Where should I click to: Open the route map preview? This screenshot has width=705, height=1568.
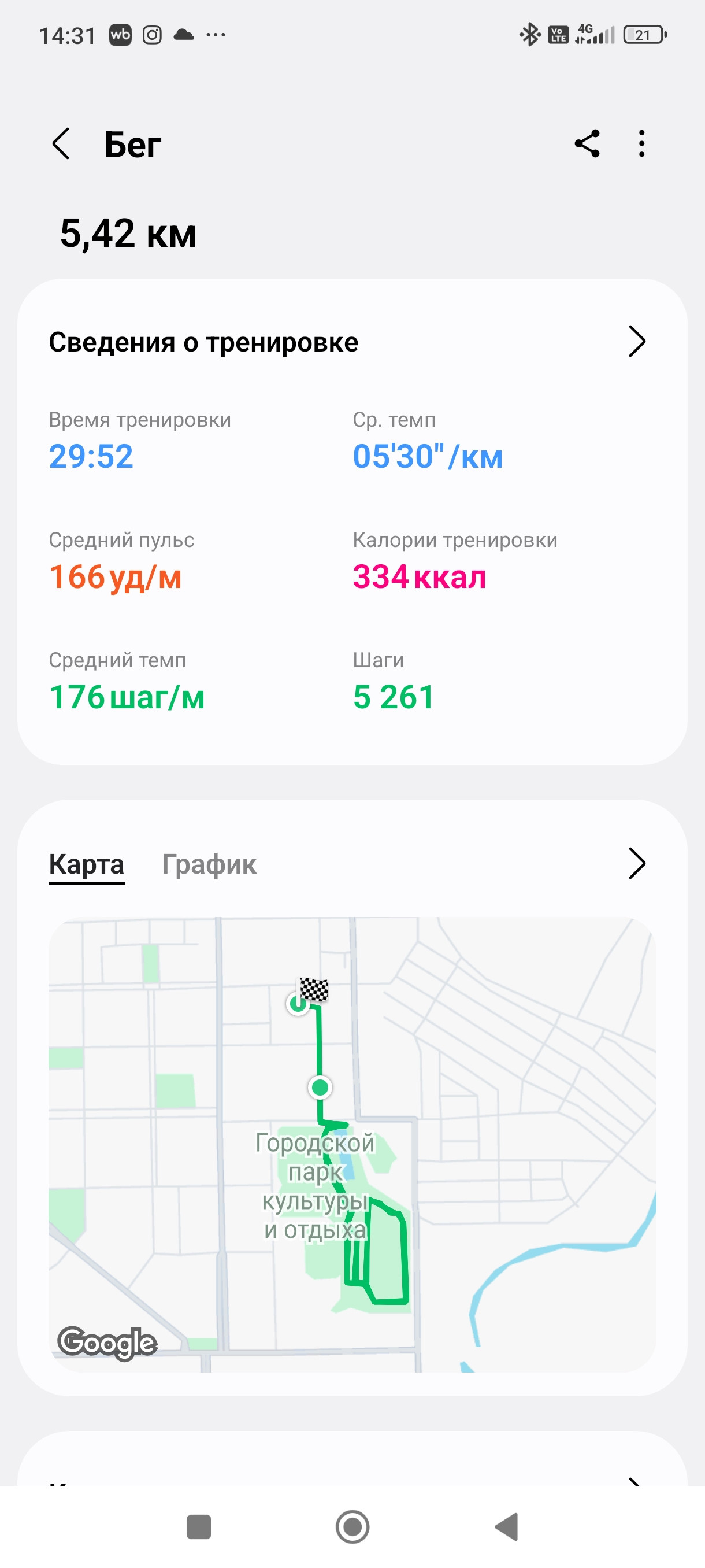pyautogui.click(x=352, y=1144)
